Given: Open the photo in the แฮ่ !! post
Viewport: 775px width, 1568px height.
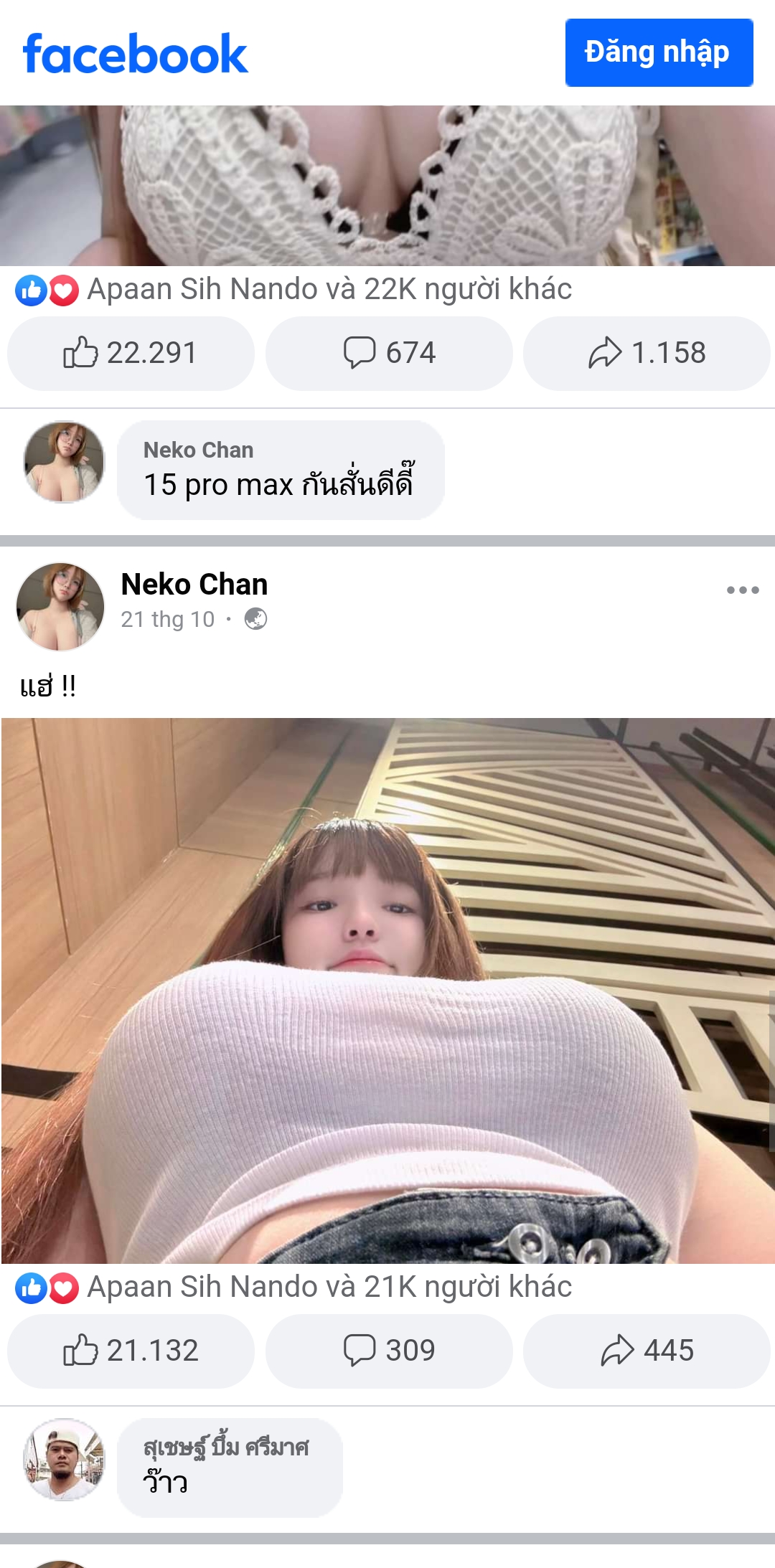Looking at the screenshot, I should [x=387, y=990].
